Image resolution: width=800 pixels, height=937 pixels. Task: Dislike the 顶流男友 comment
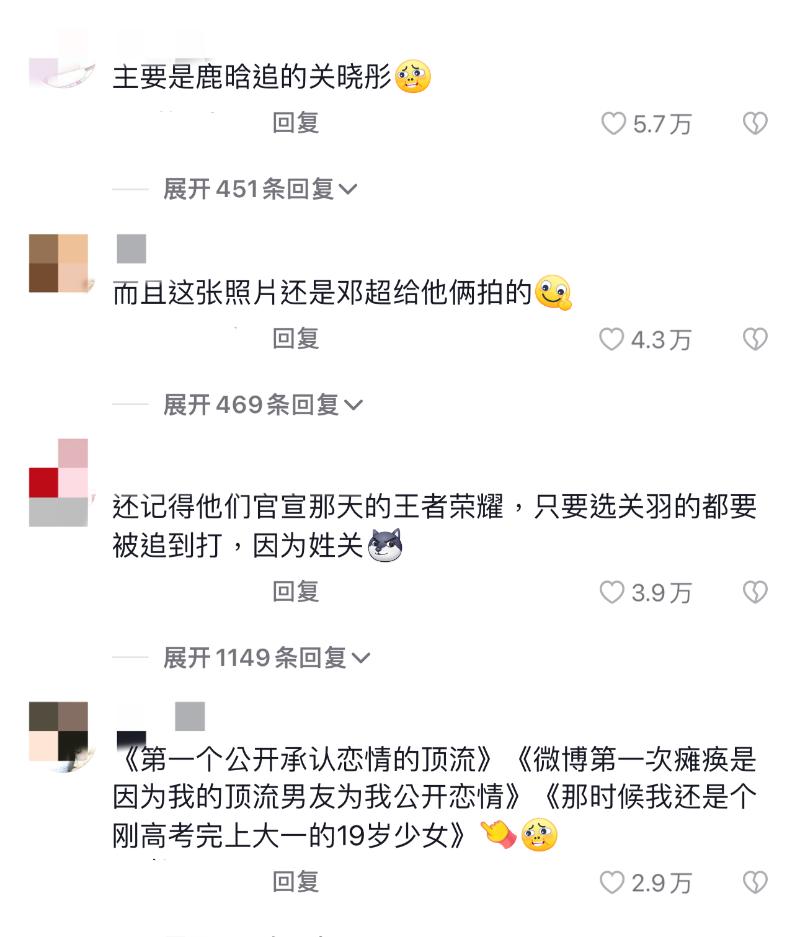(x=755, y=883)
